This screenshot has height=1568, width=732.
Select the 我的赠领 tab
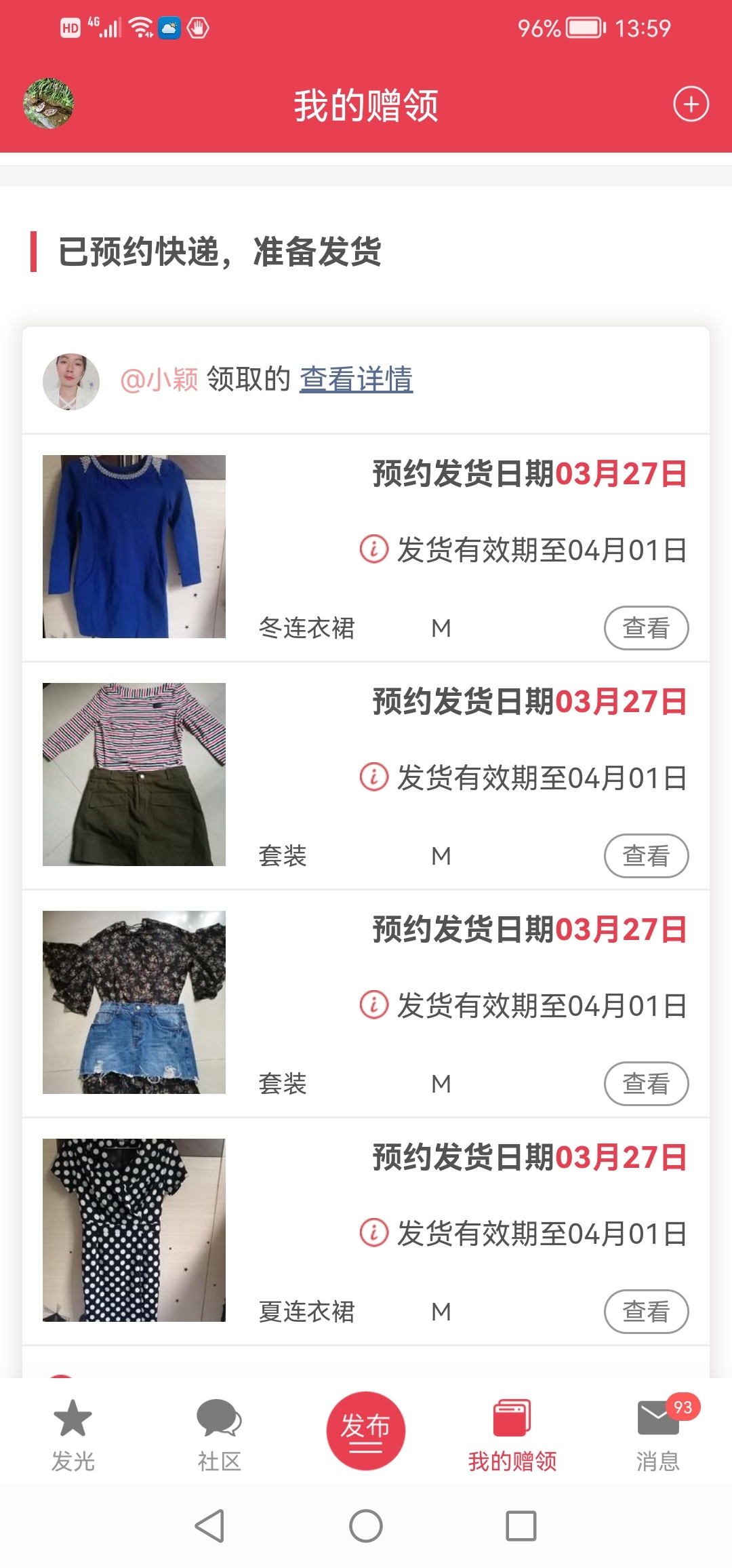click(x=512, y=1435)
